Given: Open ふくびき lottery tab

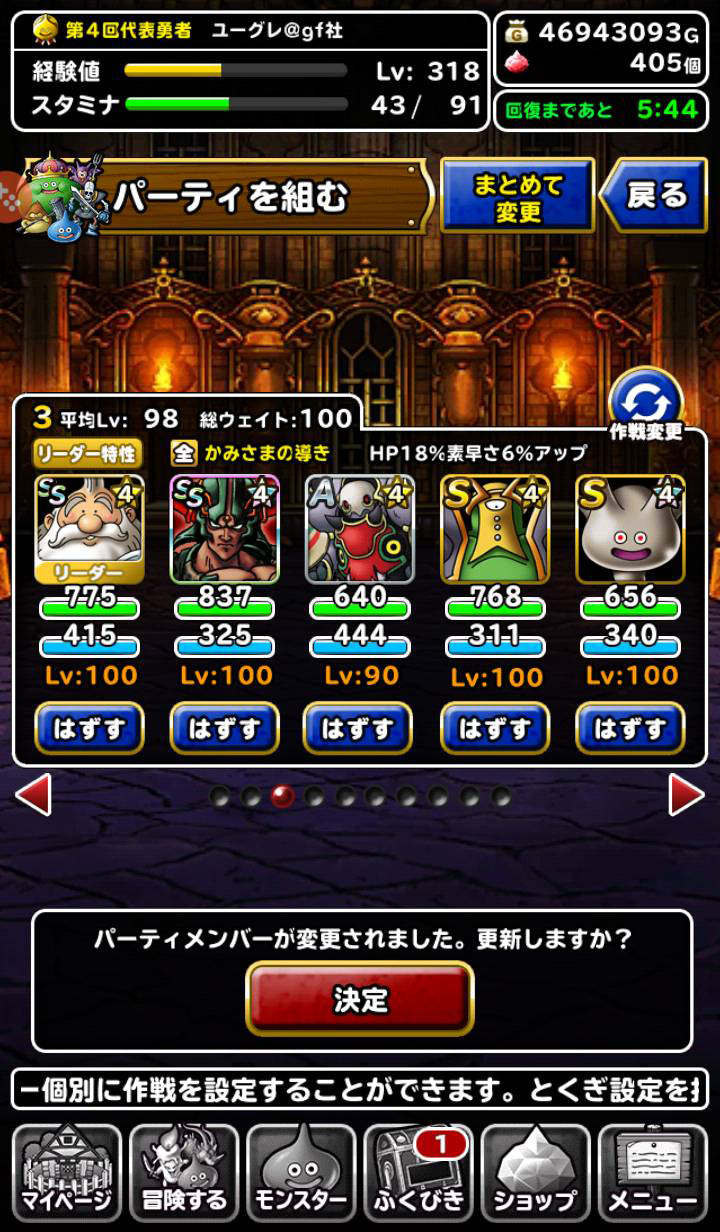Looking at the screenshot, I should click(x=418, y=1172).
